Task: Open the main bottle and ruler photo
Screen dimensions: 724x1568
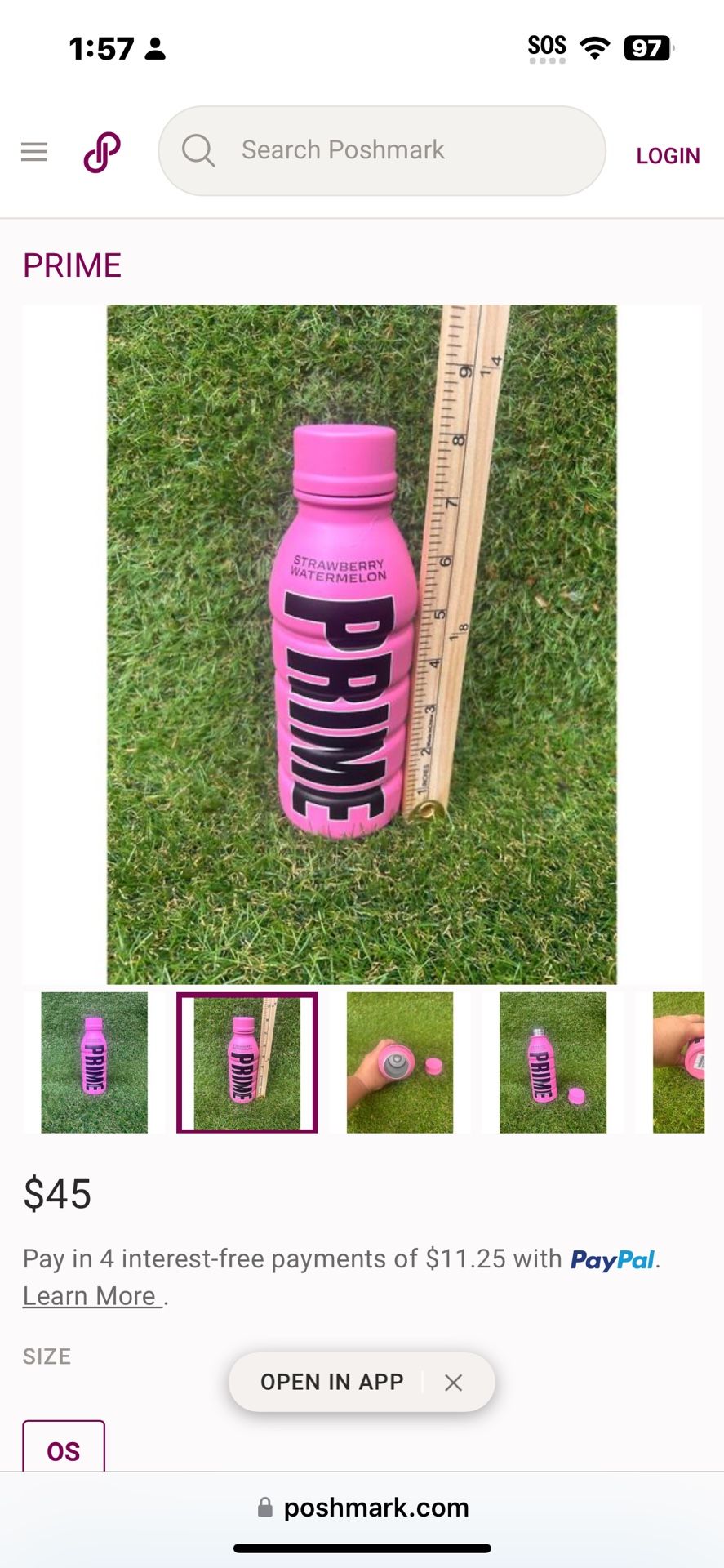Action: [x=362, y=644]
